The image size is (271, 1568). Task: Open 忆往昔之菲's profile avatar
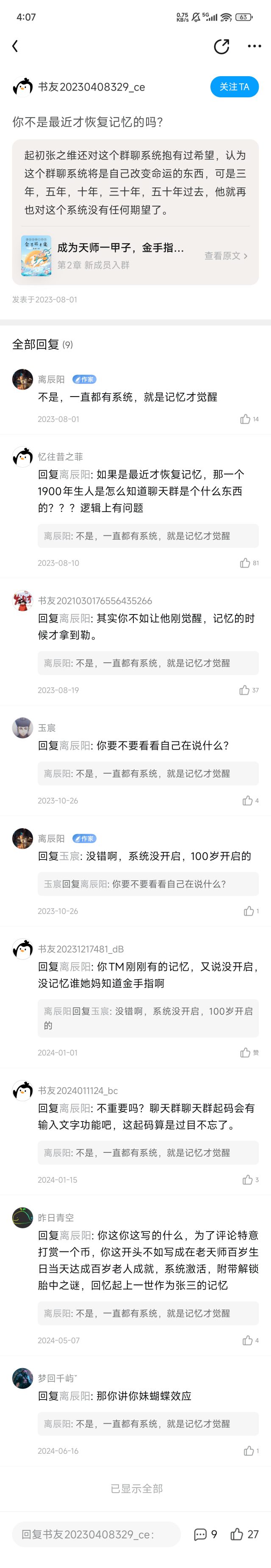coord(22,457)
